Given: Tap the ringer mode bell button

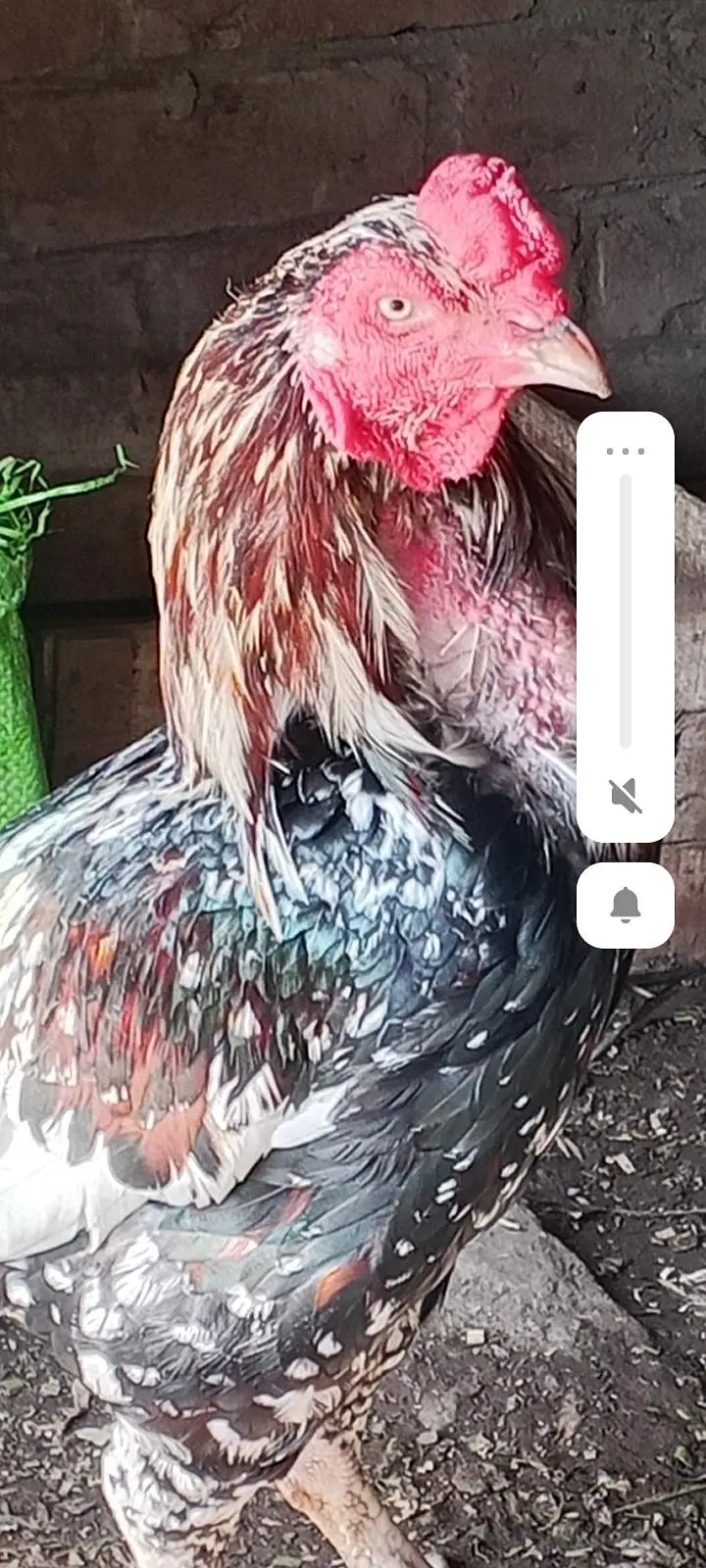Looking at the screenshot, I should pos(626,905).
